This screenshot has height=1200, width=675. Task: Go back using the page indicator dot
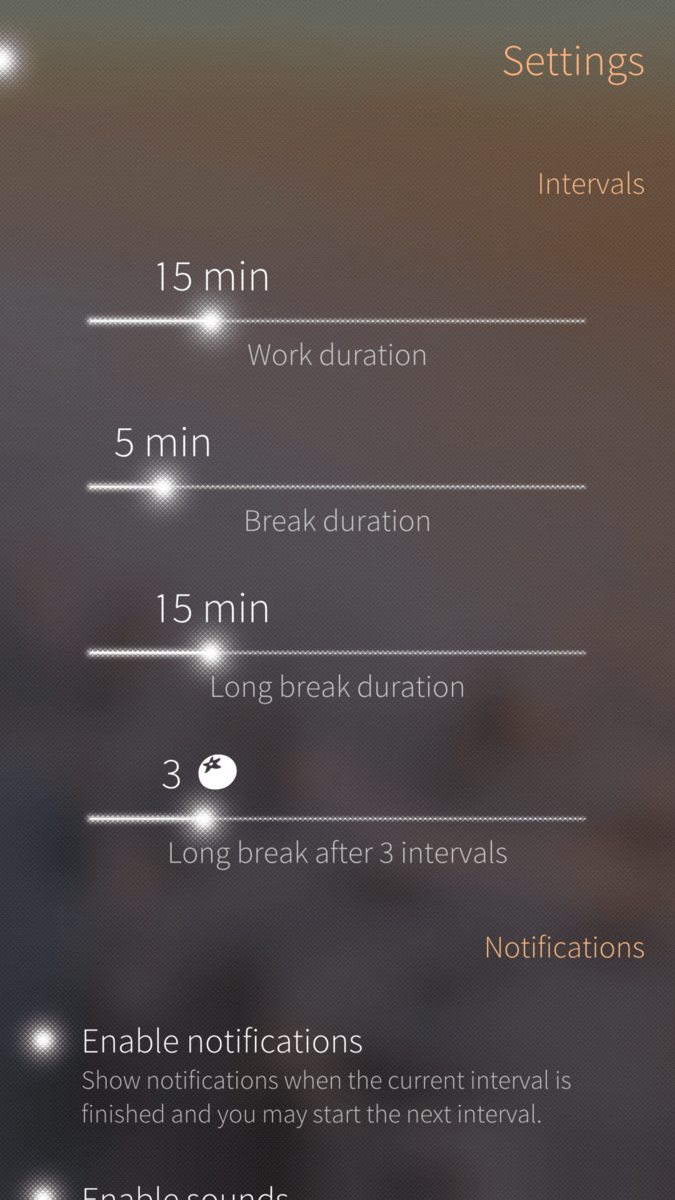8,61
